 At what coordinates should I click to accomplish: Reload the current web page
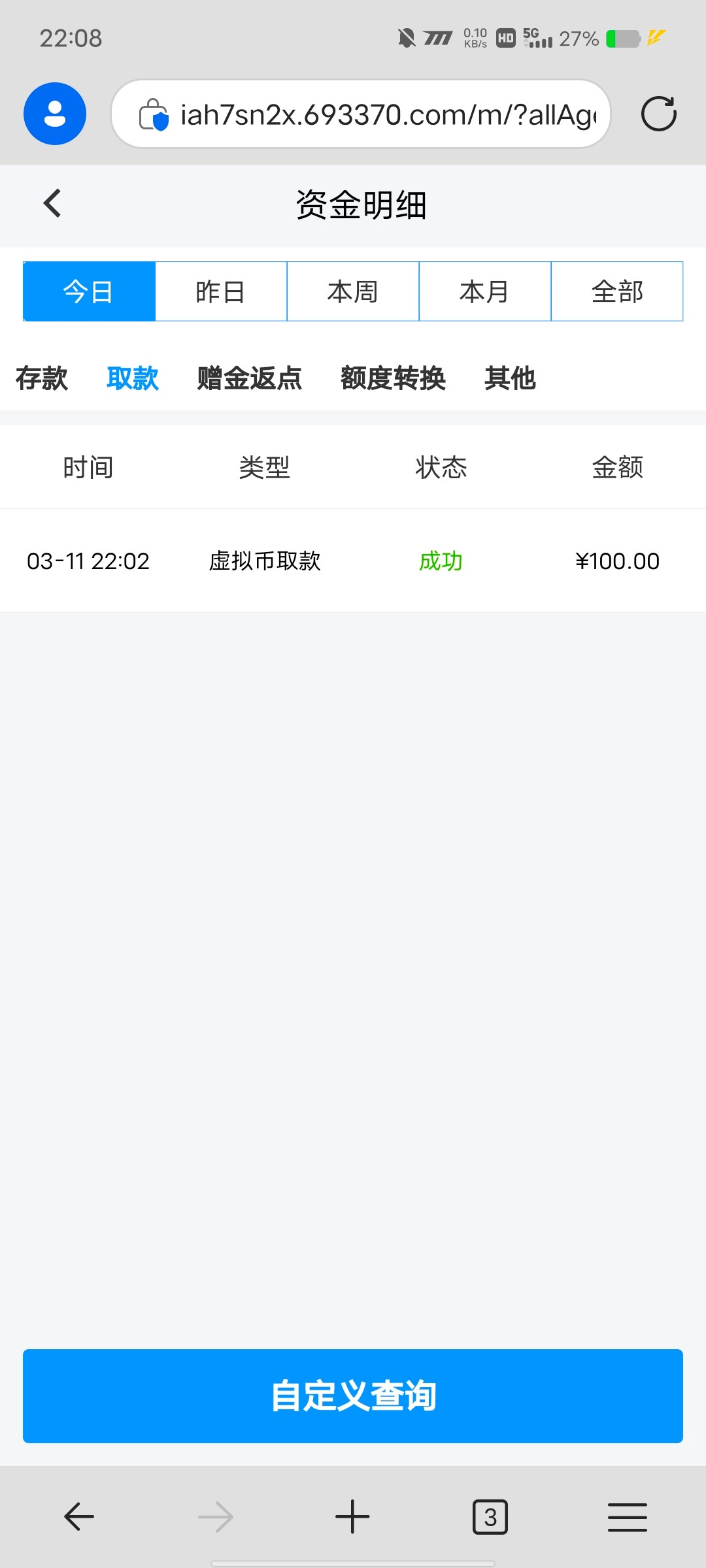click(x=658, y=114)
